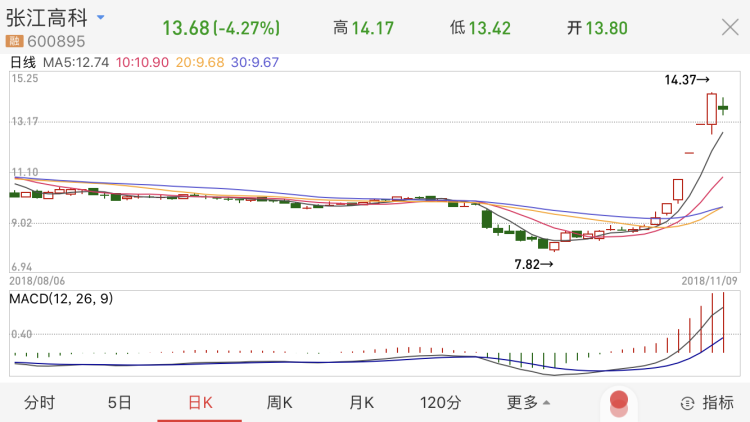Switch to the 5日 chart tab
Screen dimensions: 750x422
(x=119, y=402)
